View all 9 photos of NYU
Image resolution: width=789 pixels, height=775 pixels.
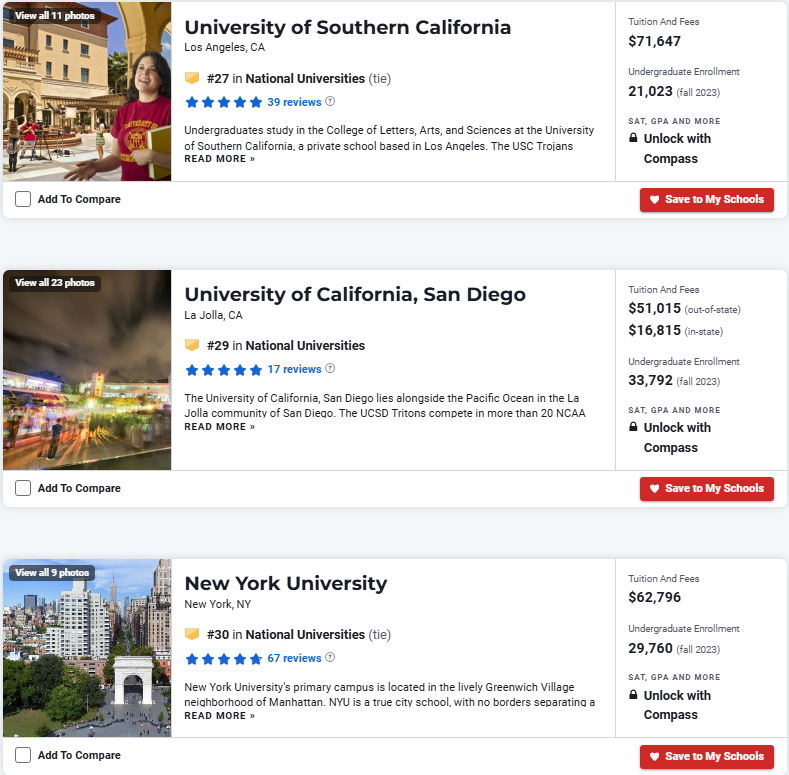click(51, 572)
